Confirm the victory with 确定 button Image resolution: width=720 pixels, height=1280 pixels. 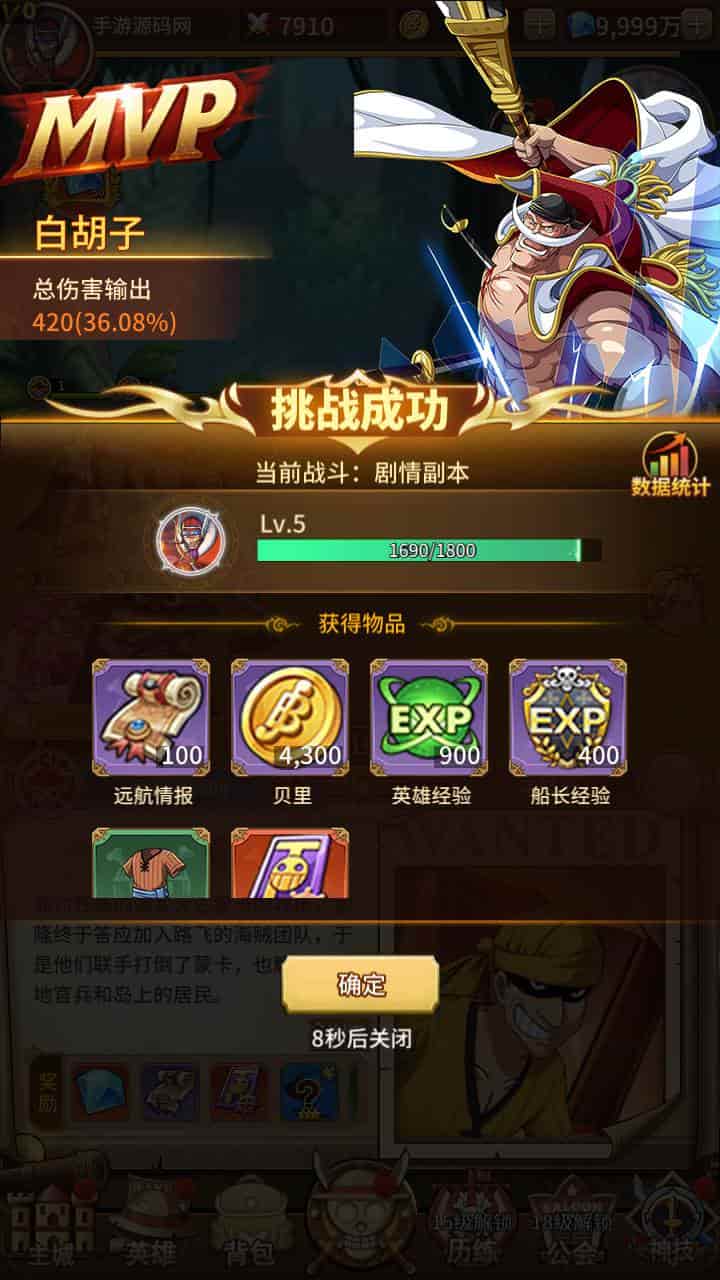360,984
